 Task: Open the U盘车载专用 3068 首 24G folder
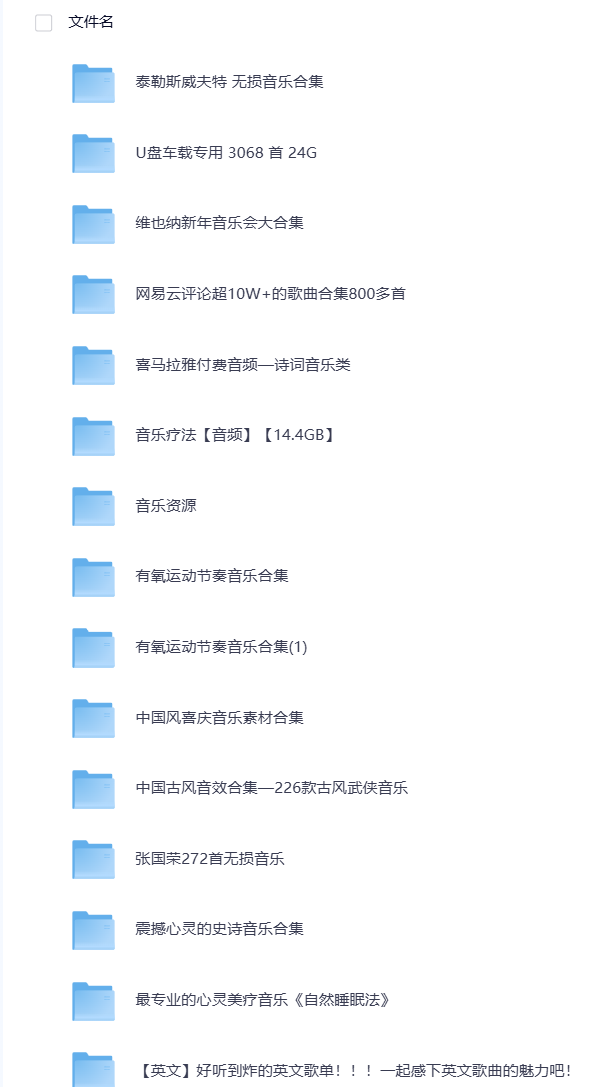226,153
